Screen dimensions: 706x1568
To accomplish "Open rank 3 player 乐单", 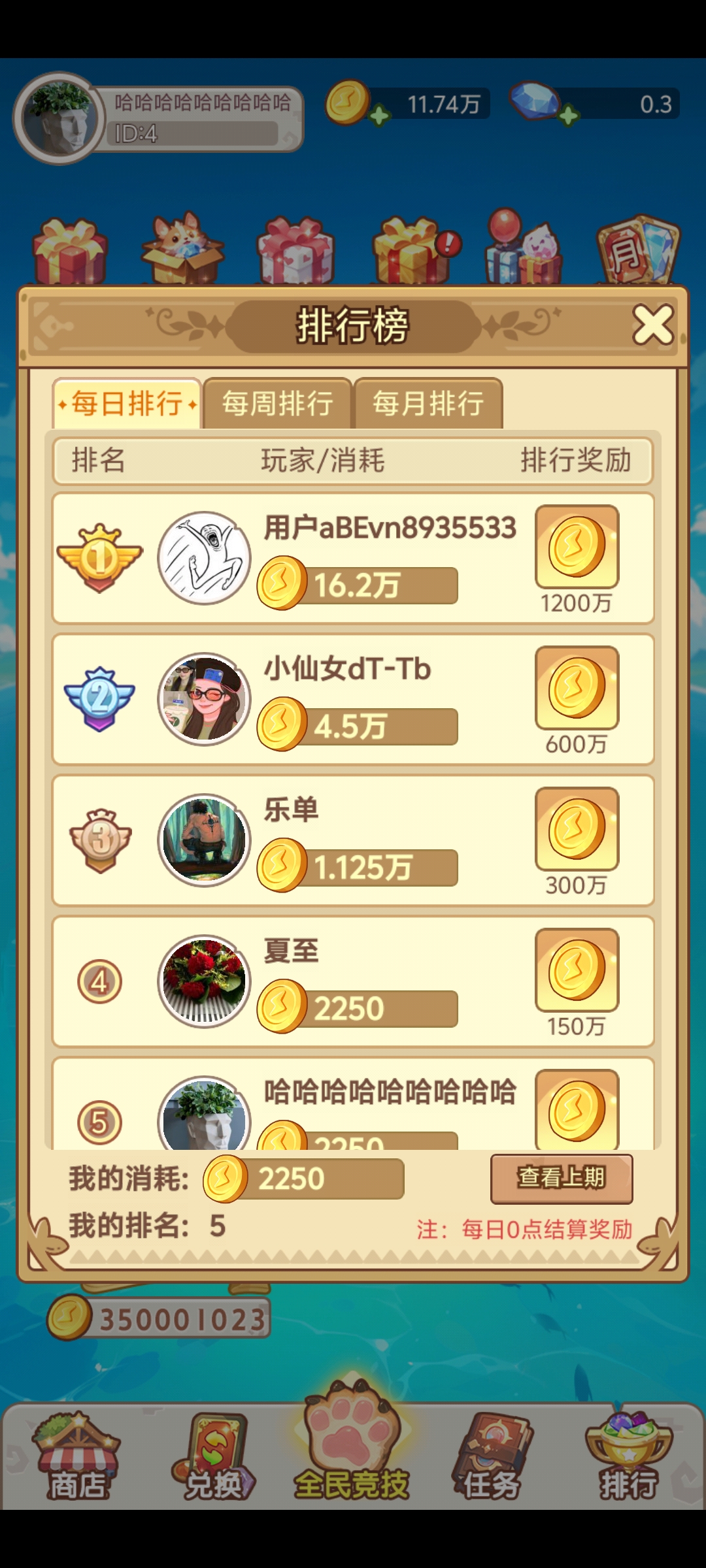I will (205, 840).
